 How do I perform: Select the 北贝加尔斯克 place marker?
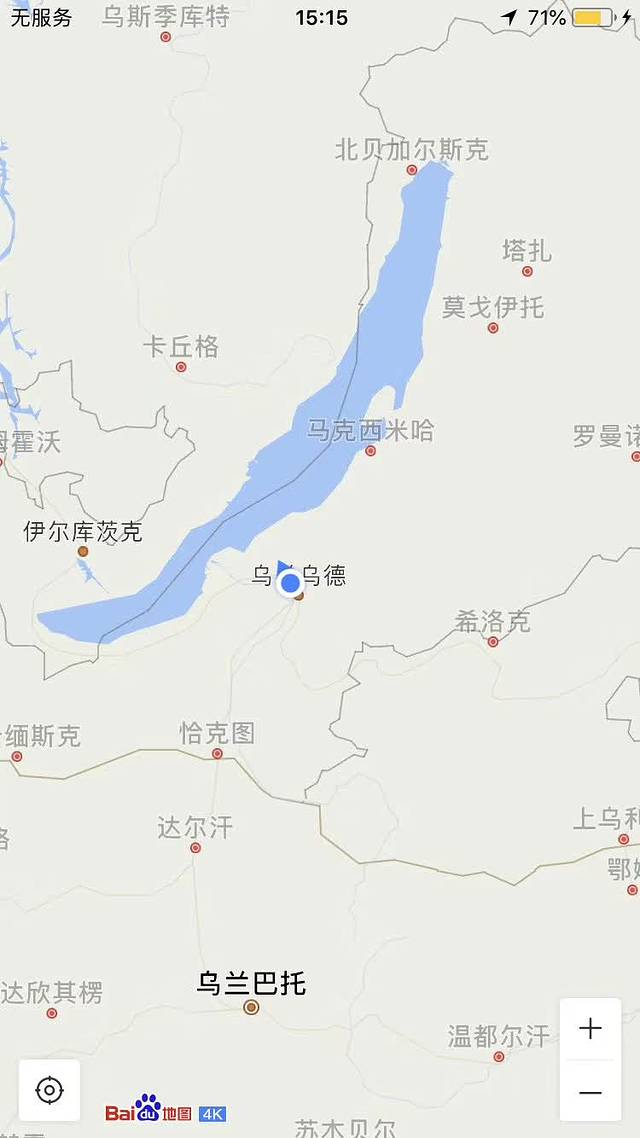tap(411, 170)
